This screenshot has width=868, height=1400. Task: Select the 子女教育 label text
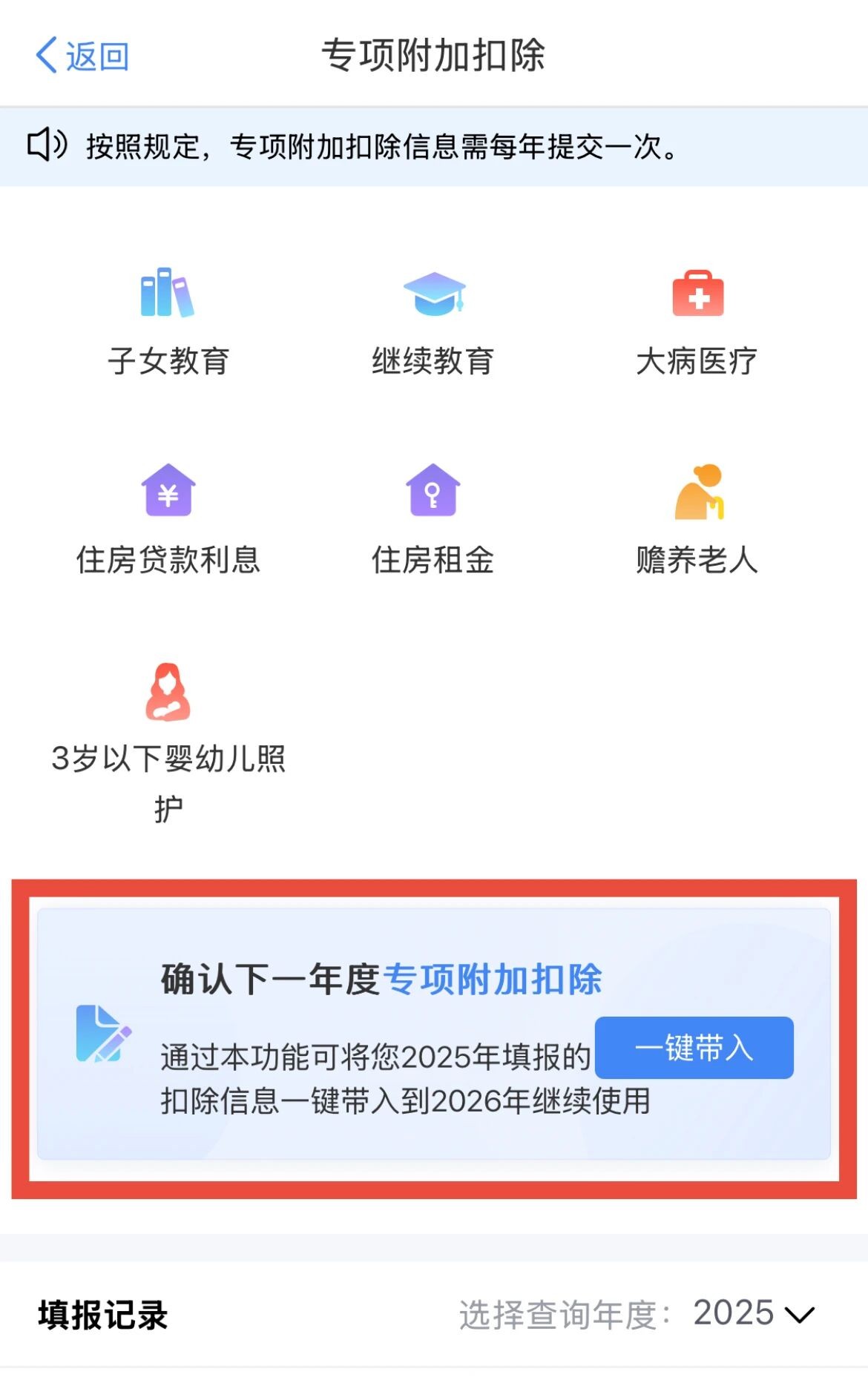pos(169,361)
